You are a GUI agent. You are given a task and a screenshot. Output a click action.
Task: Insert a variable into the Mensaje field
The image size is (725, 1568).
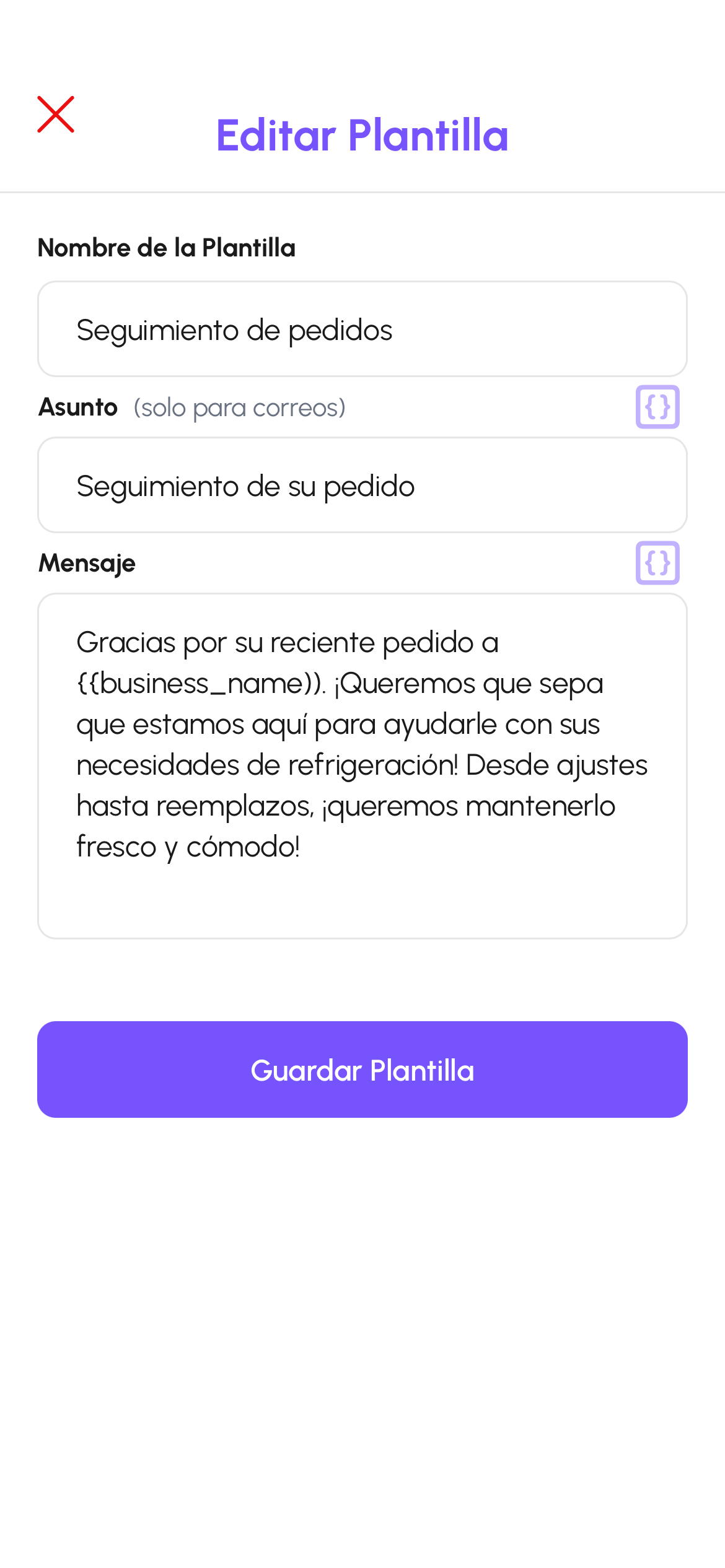pyautogui.click(x=657, y=563)
